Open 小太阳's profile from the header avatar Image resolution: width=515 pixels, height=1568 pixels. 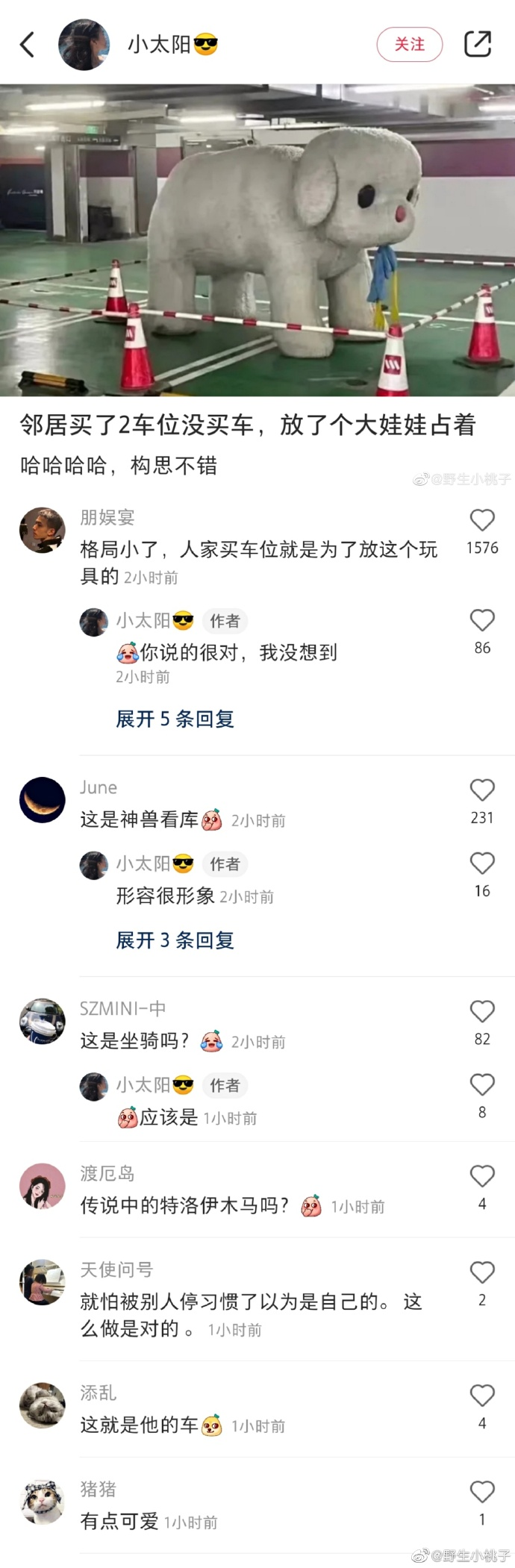84,45
